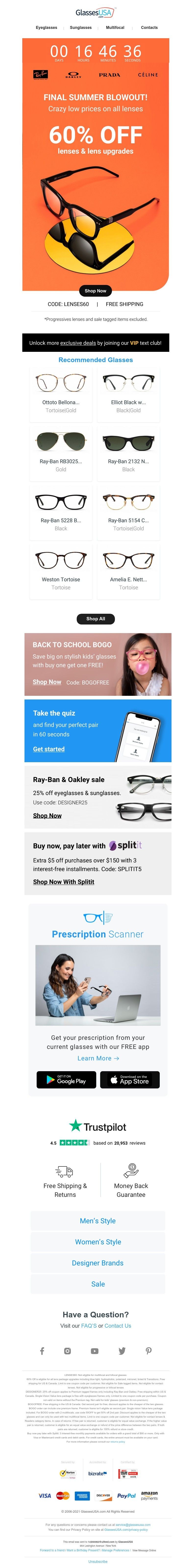The width and height of the screenshot is (196, 1568).
Task: Browse Designer Brands category
Action: (98, 1263)
